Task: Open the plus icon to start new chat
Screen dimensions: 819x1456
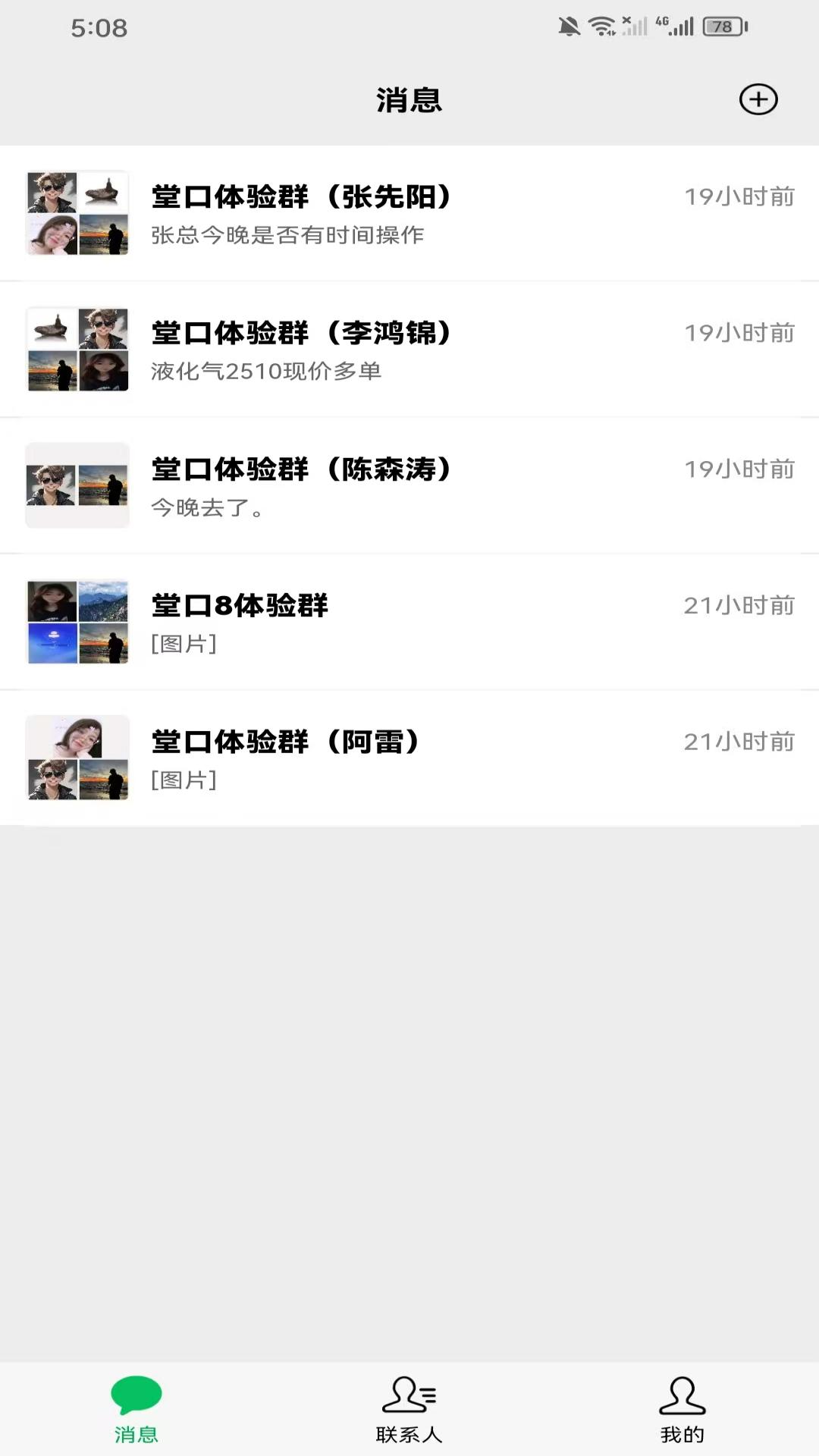Action: tap(758, 99)
